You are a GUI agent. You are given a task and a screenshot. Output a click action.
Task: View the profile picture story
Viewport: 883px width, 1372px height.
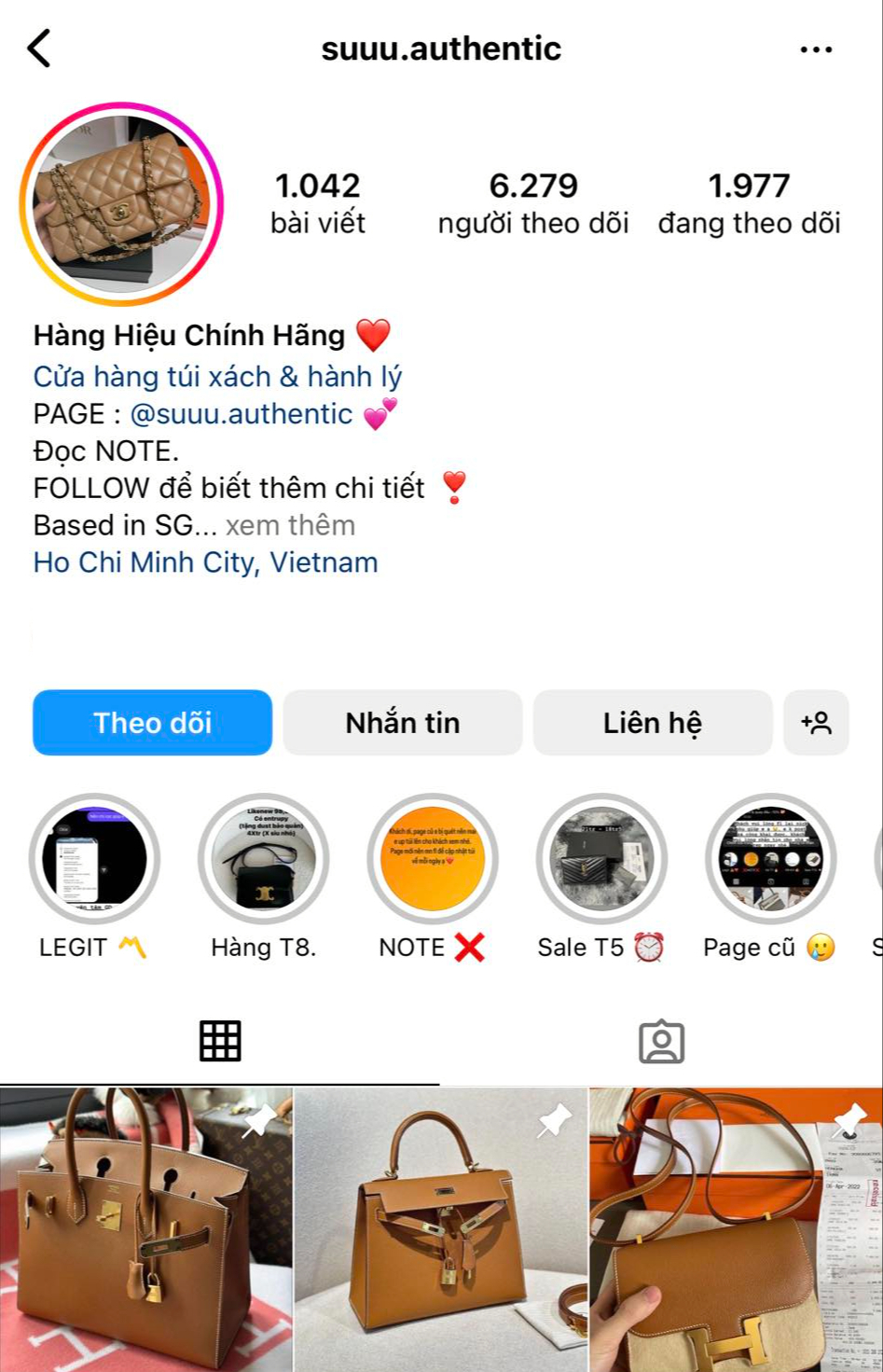(x=121, y=204)
